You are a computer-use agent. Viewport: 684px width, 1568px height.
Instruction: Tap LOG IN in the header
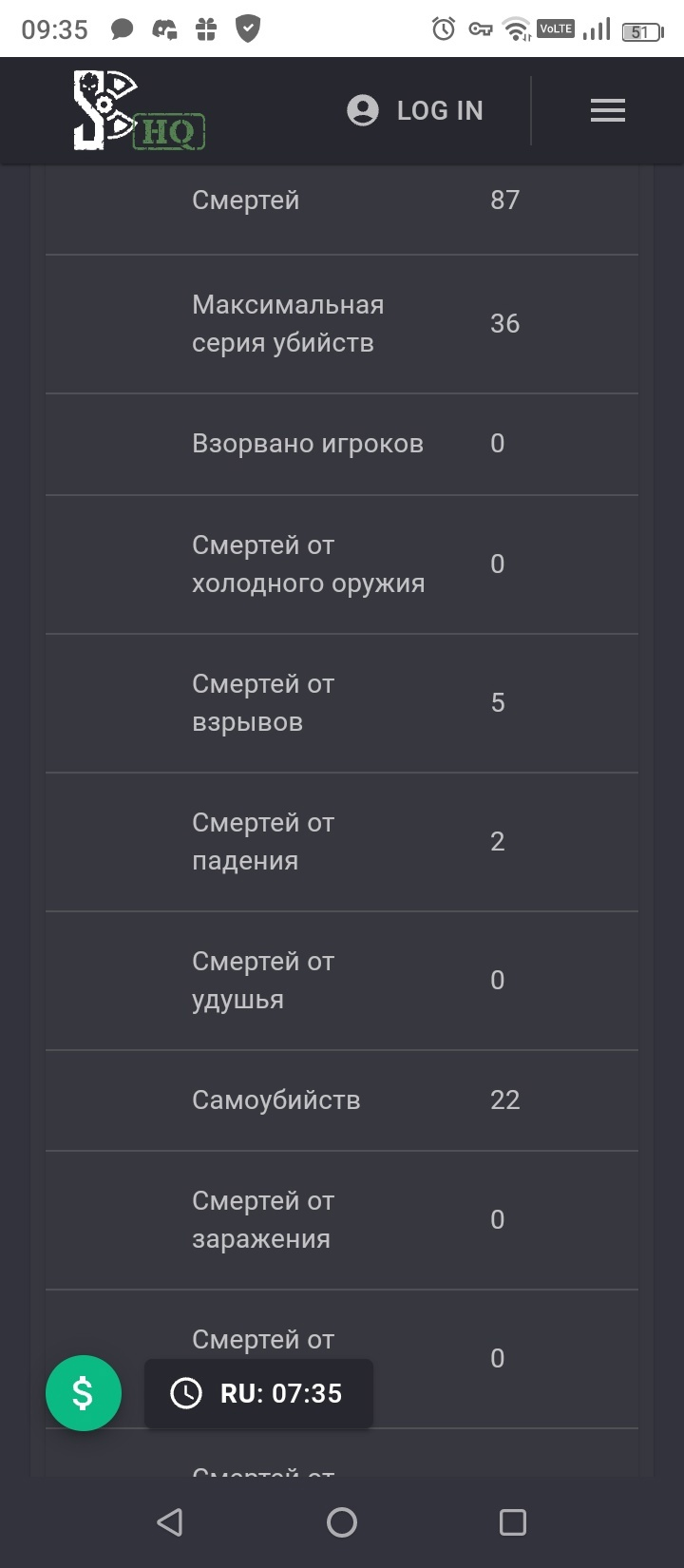[415, 110]
